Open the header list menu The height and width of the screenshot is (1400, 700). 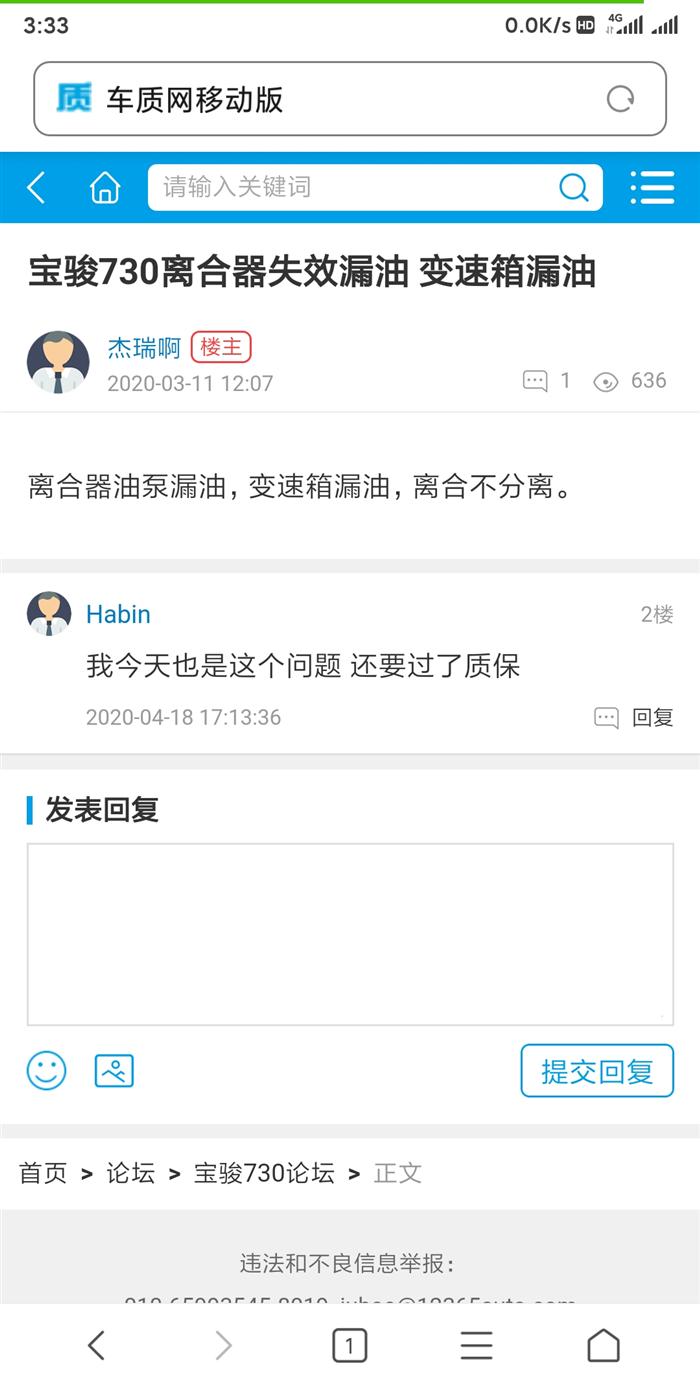point(652,187)
